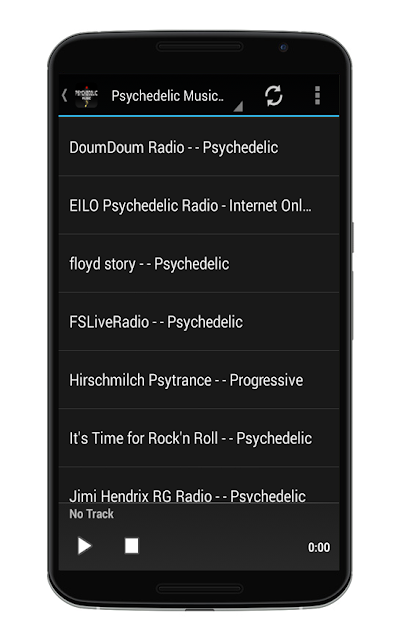This screenshot has height=640, width=400.
Task: Select EILO Psychedelic Radio
Action: click(x=199, y=205)
